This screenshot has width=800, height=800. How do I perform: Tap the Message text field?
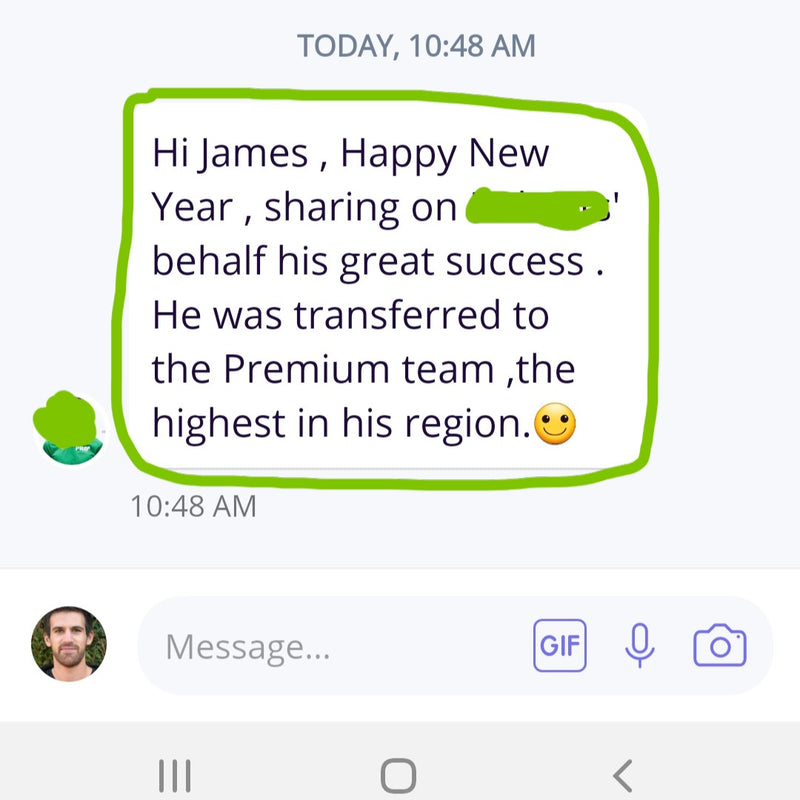(x=330, y=647)
